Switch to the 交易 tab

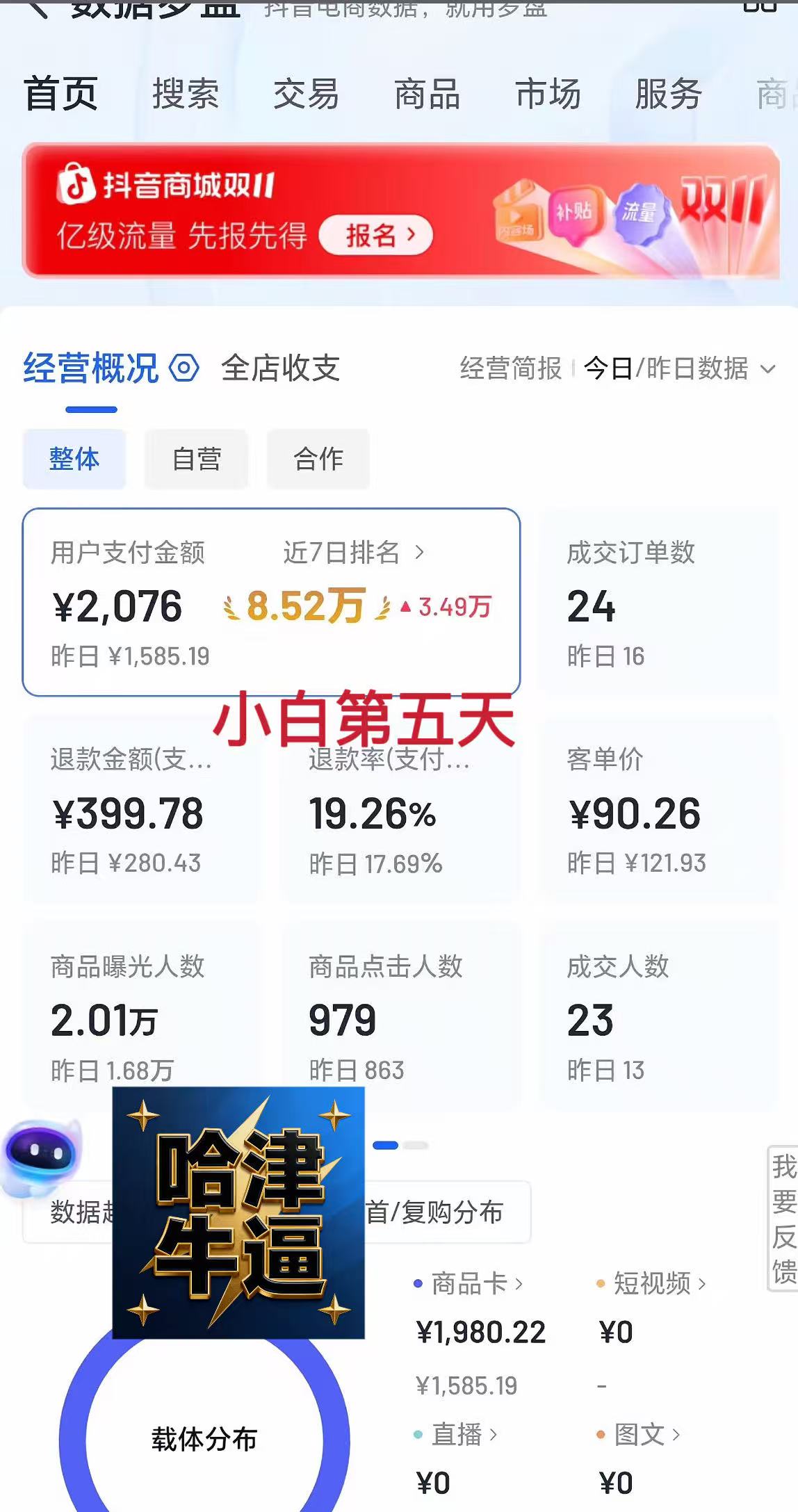click(302, 95)
